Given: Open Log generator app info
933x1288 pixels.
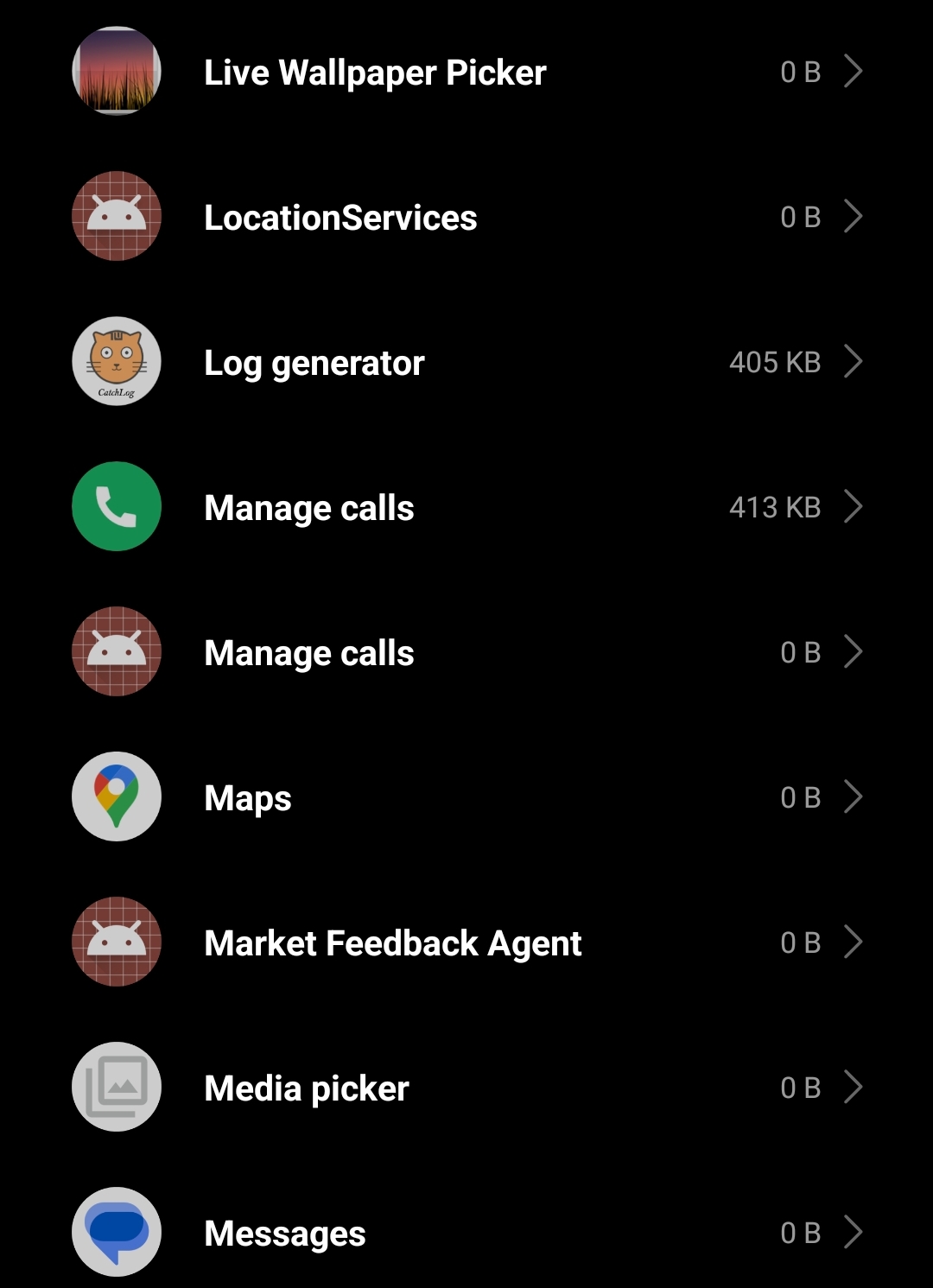Looking at the screenshot, I should pyautogui.click(x=466, y=362).
